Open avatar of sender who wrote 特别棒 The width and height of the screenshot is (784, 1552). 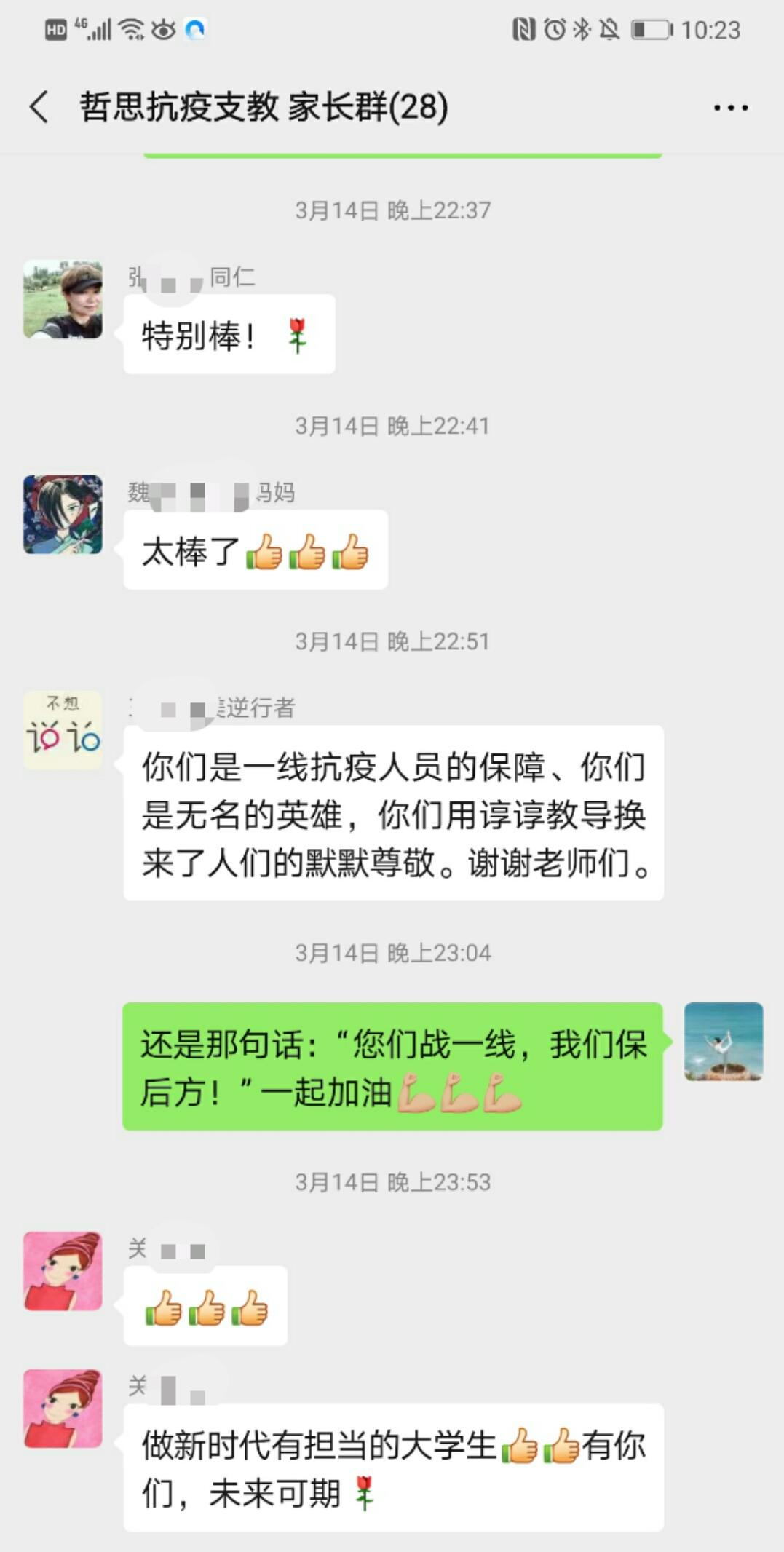coord(63,299)
